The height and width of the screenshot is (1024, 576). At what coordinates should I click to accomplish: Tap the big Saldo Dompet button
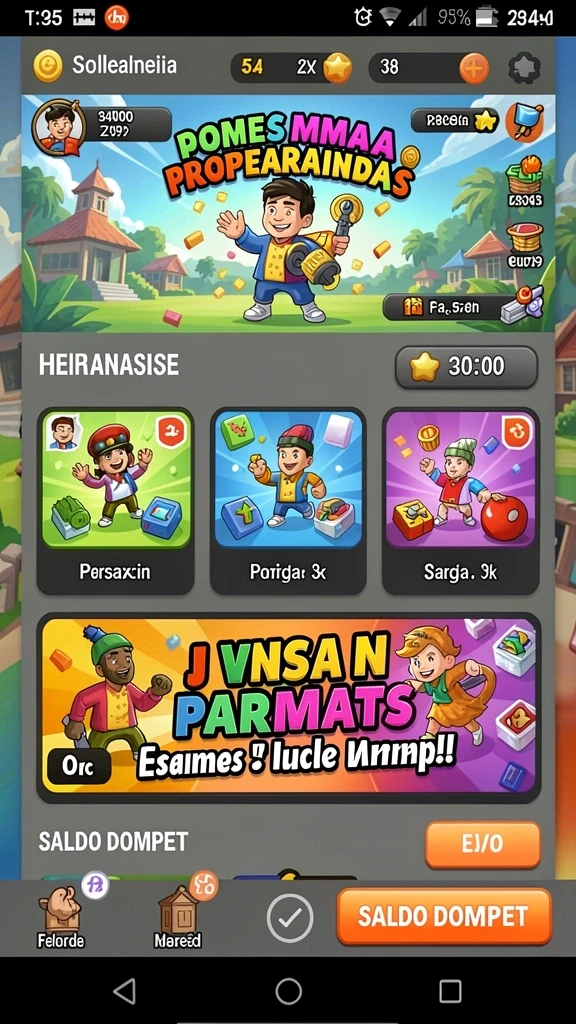[x=443, y=916]
